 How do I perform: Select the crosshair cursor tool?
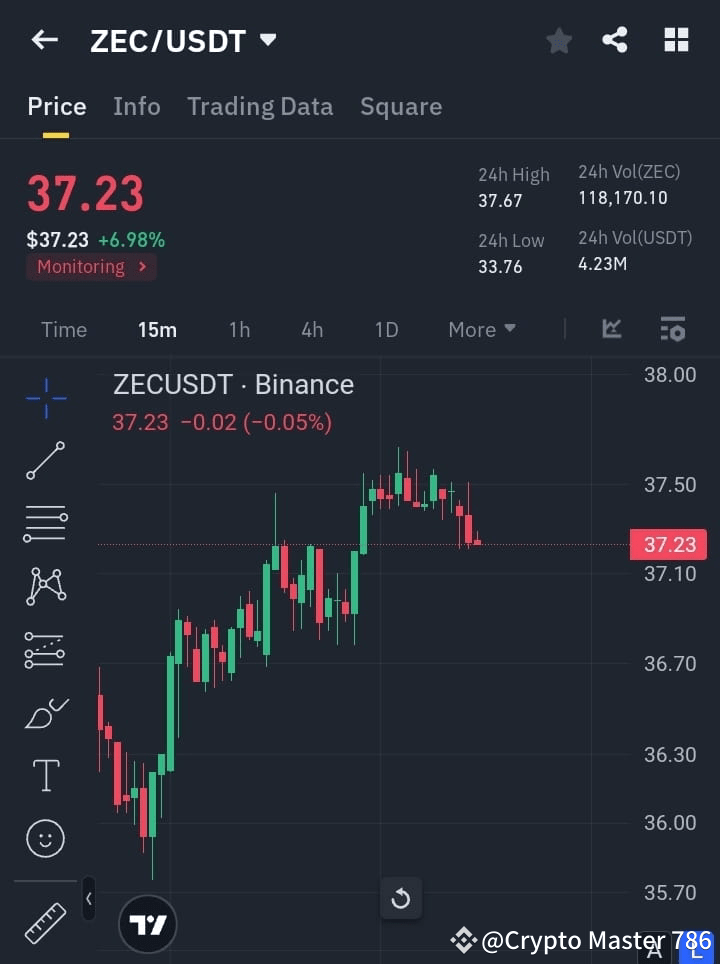pos(45,398)
